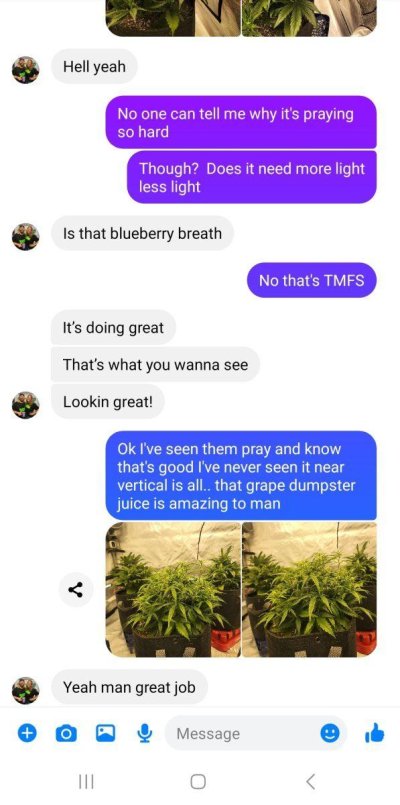Go back with the system back button
The height and width of the screenshot is (805, 400).
[x=310, y=781]
